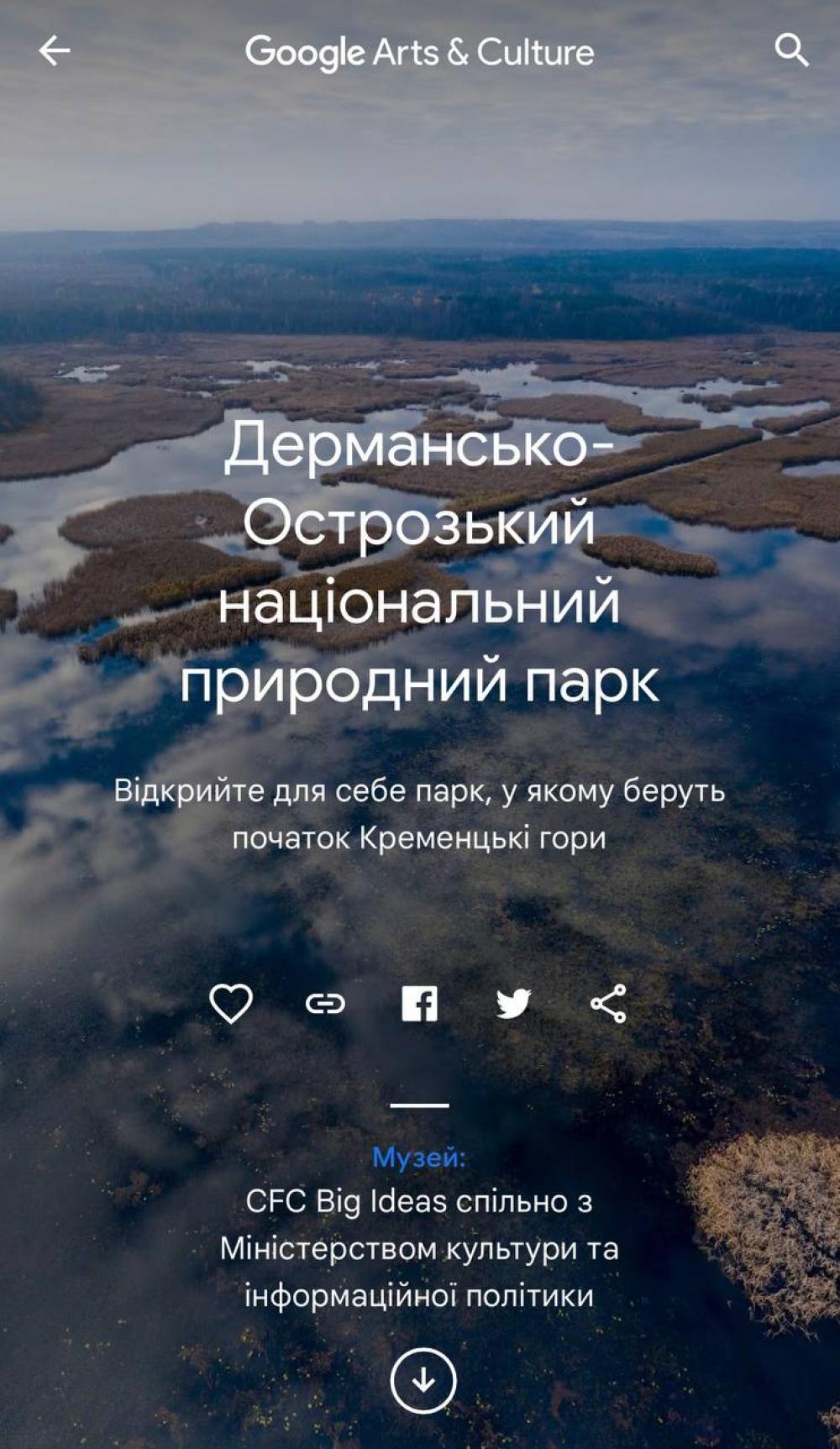The width and height of the screenshot is (840, 1449).
Task: Open the general share options icon
Action: 608,1004
